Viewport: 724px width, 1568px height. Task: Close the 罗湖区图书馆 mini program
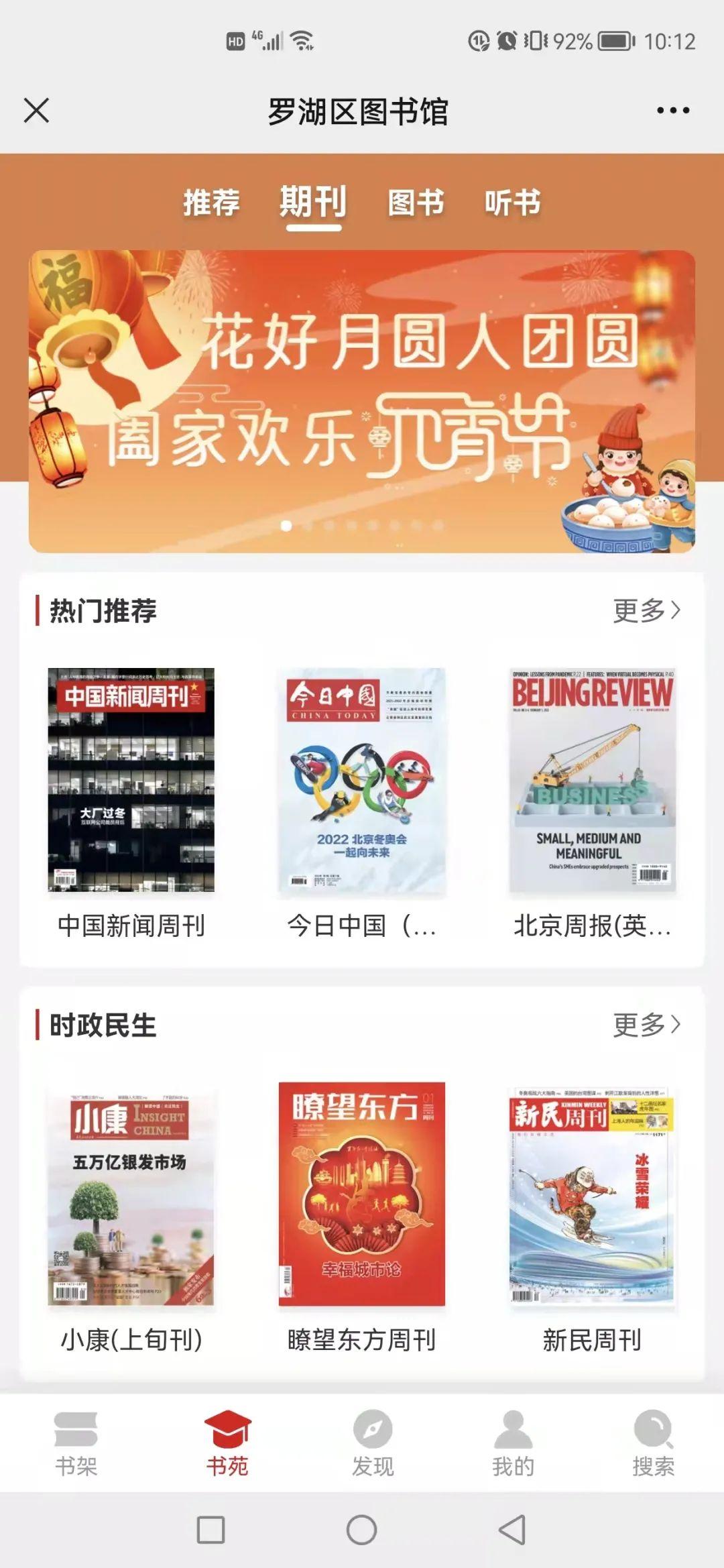click(36, 111)
